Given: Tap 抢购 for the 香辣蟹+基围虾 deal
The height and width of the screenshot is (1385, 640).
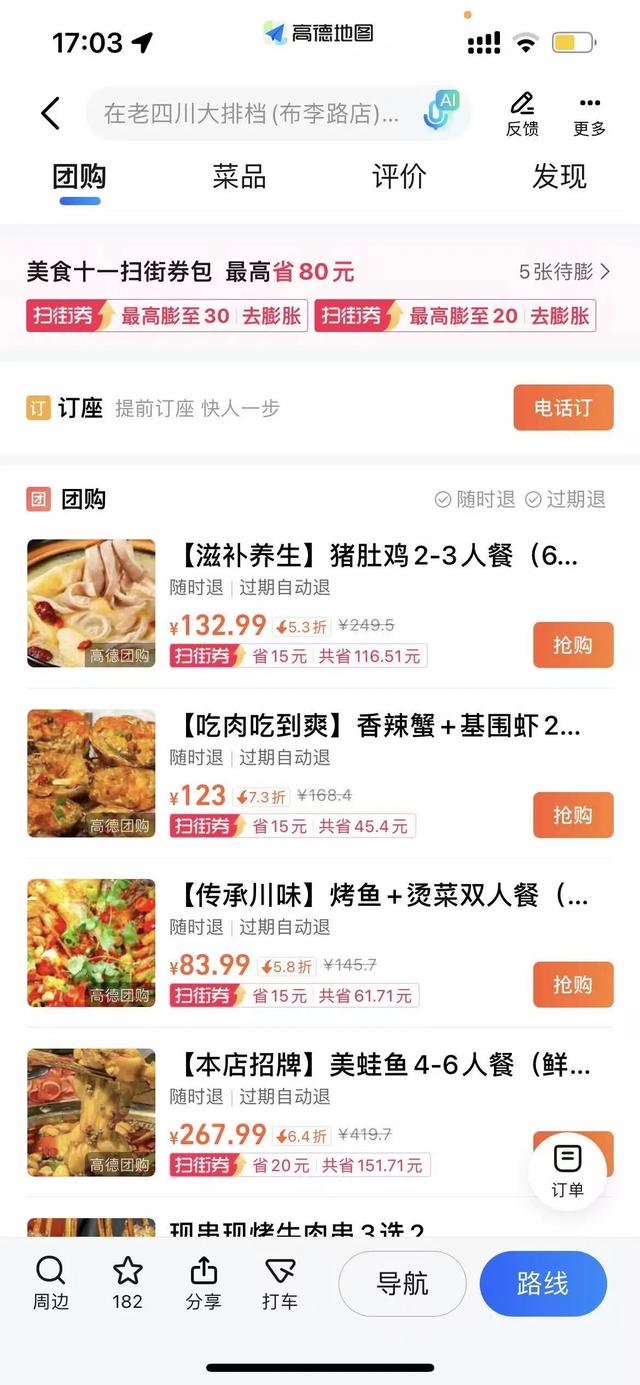Looking at the screenshot, I should (x=573, y=815).
